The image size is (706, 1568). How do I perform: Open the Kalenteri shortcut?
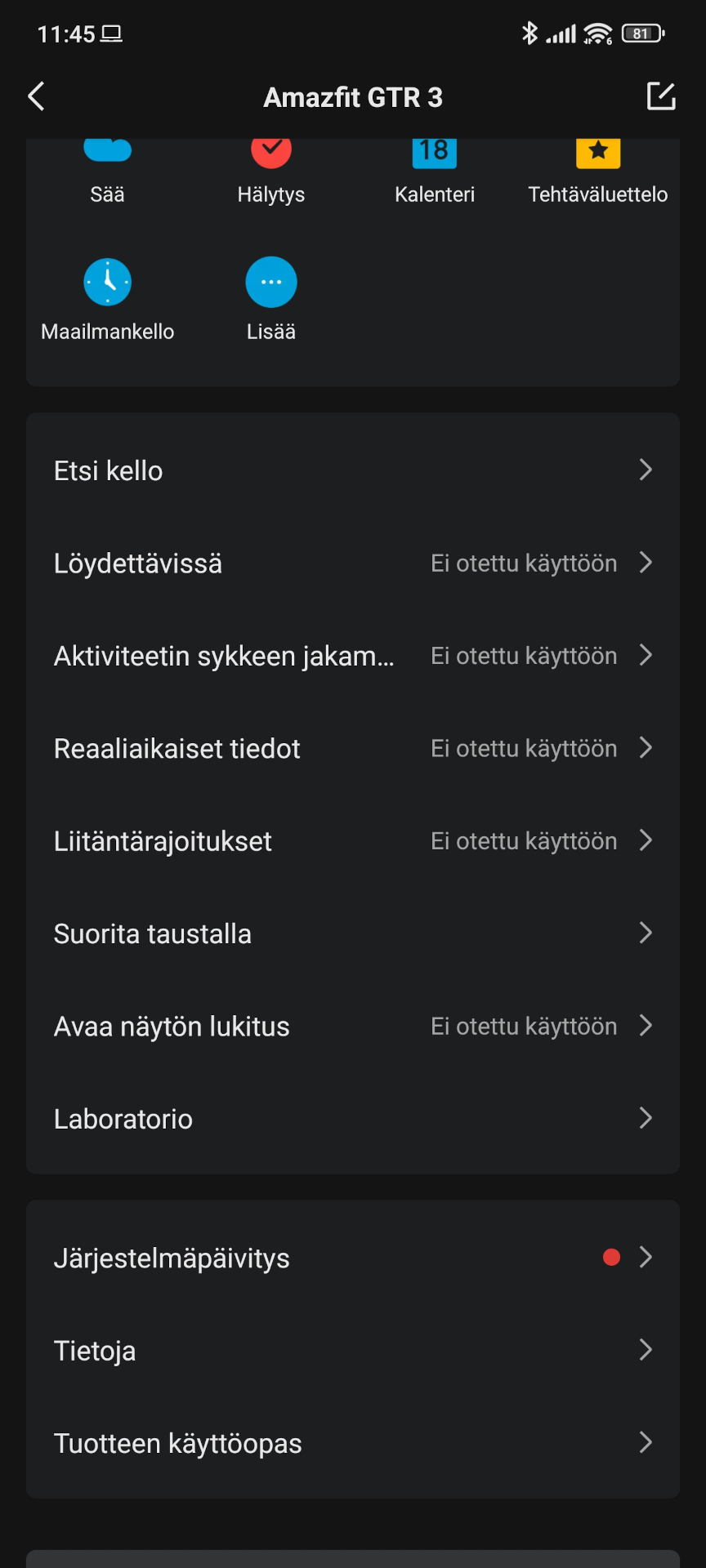[435, 171]
